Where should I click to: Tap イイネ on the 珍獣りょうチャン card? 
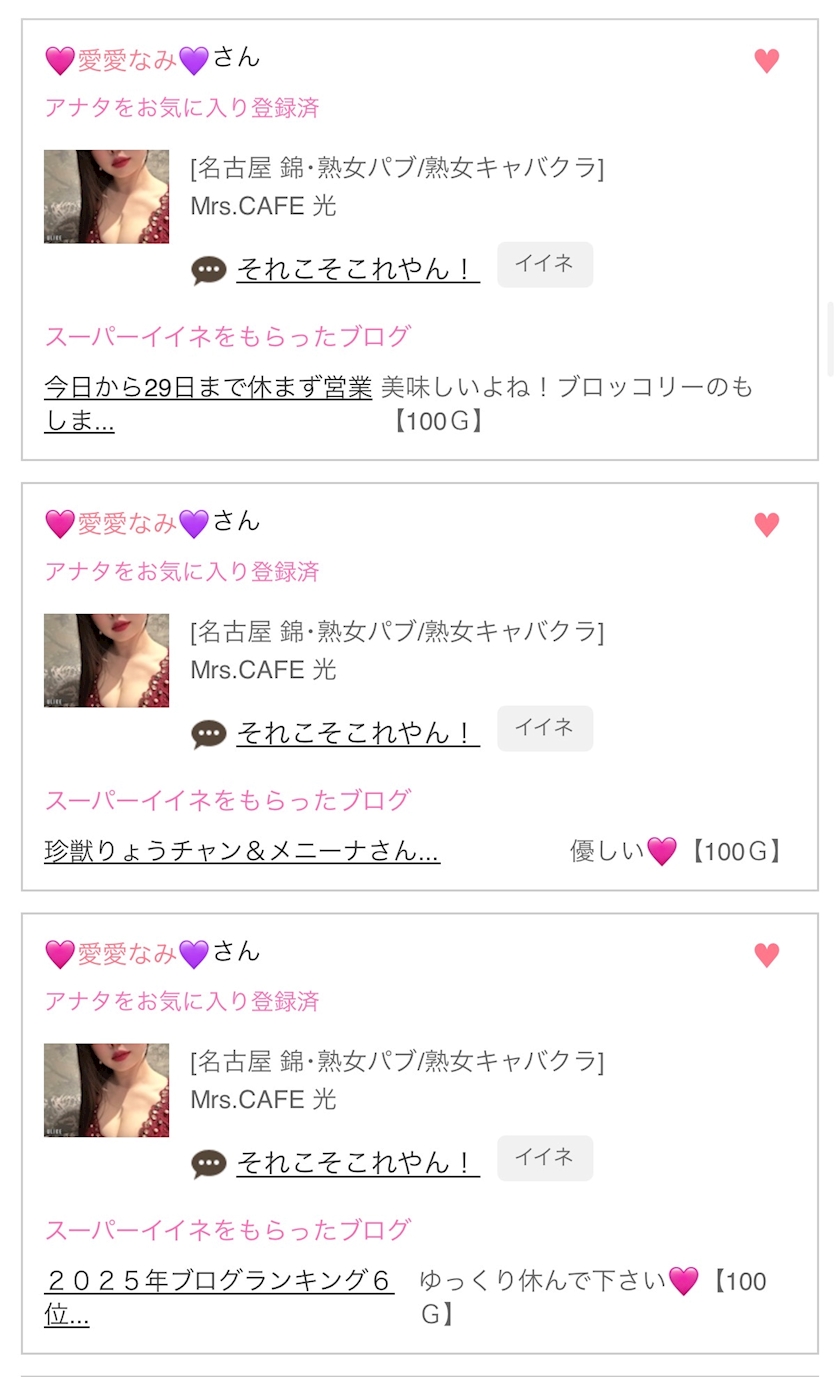545,728
